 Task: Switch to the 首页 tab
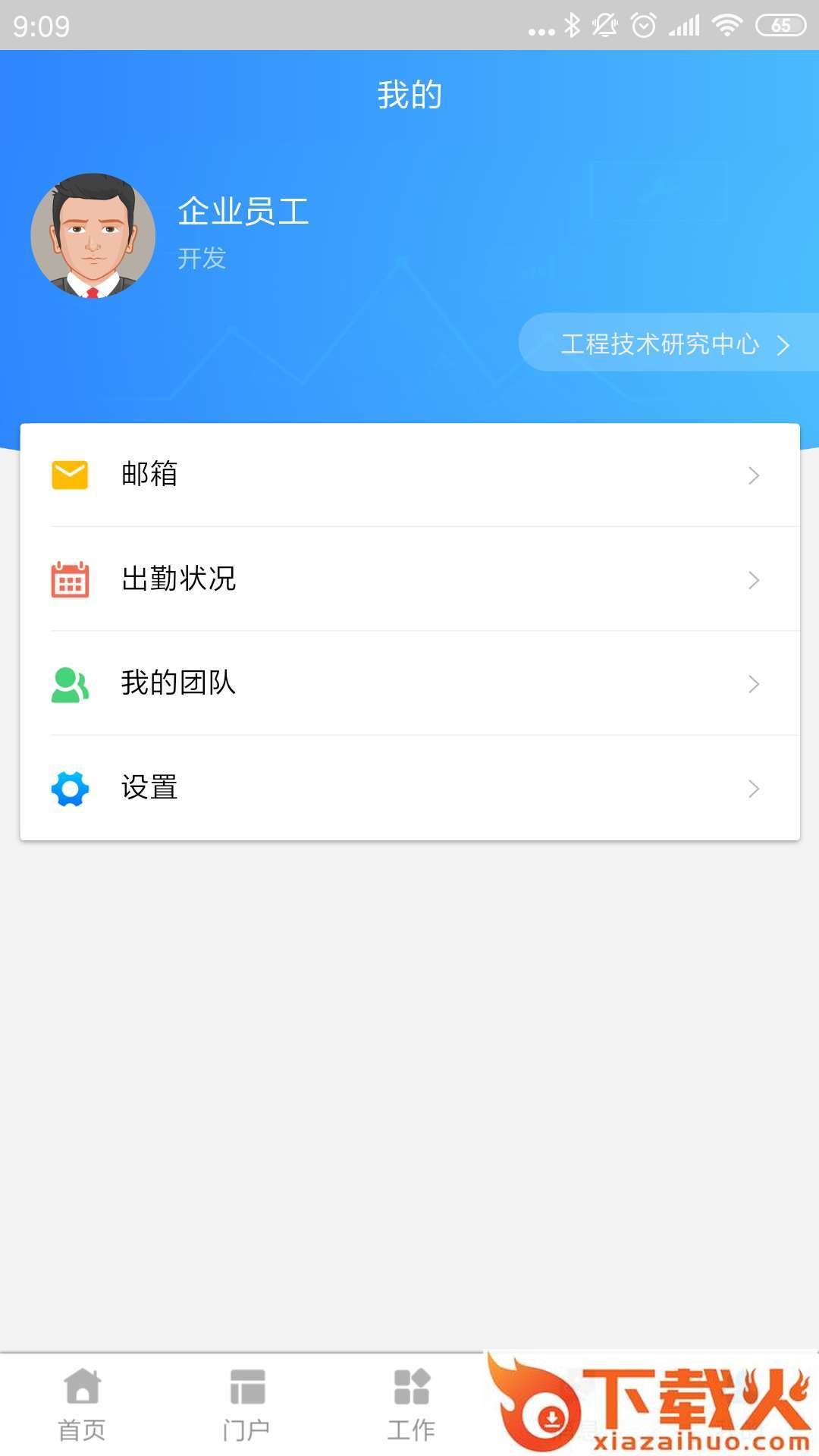point(82,1404)
